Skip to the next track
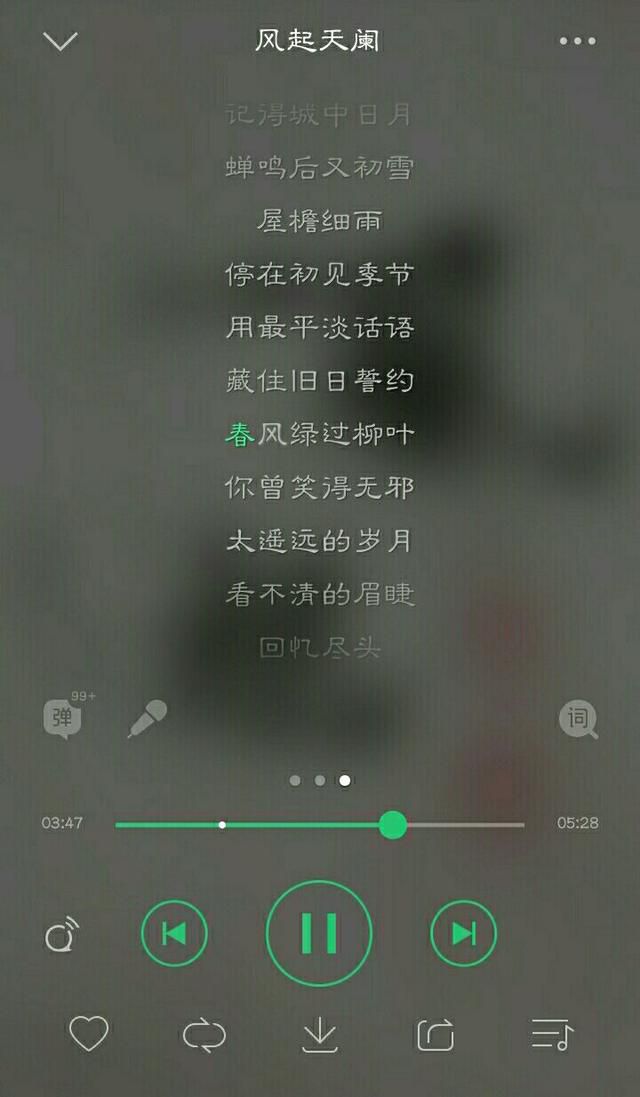Viewport: 640px width, 1097px height. point(464,933)
